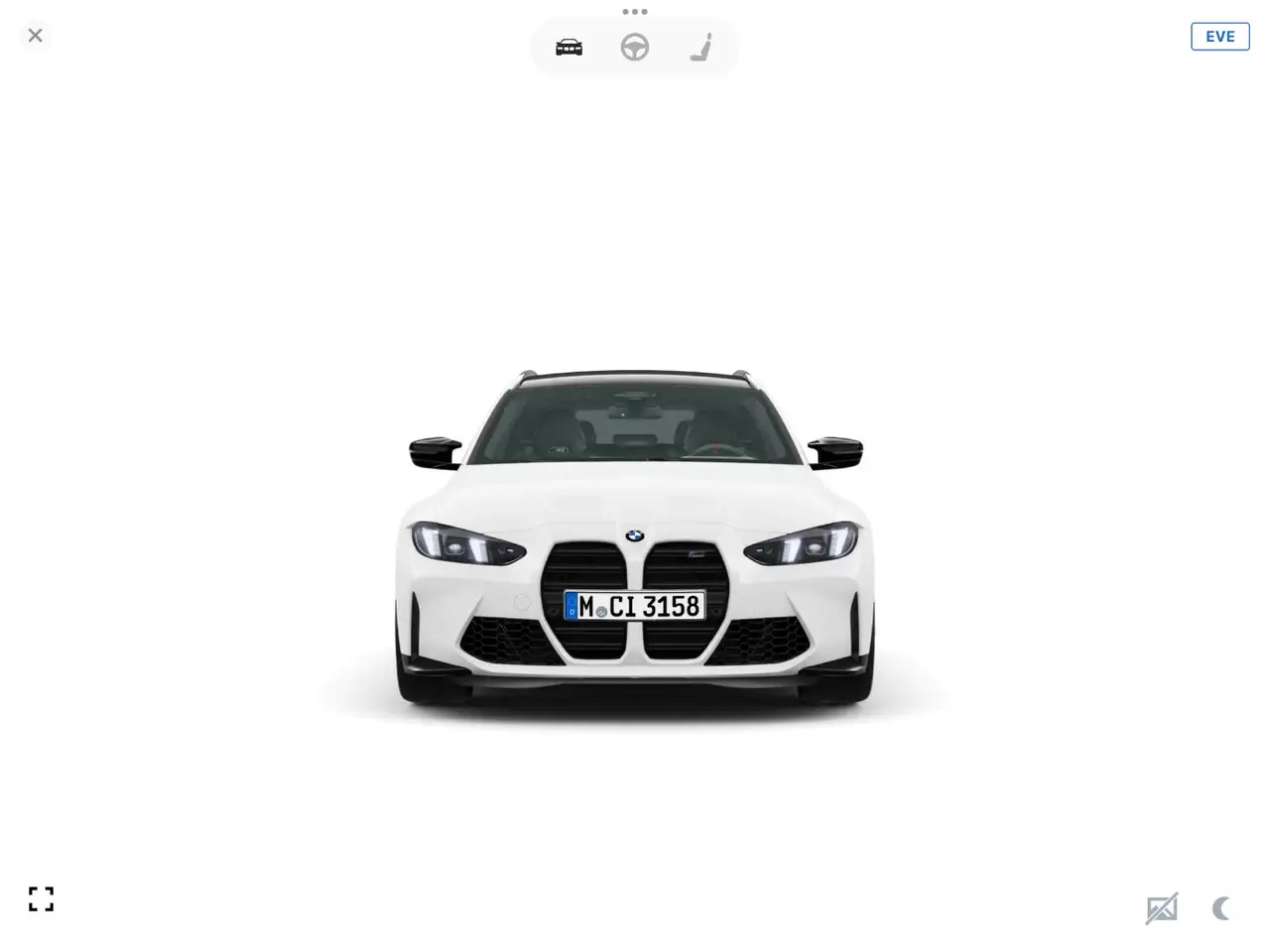Toggle the background image off icon
Viewport: 1270px width, 952px height.
point(1161,908)
